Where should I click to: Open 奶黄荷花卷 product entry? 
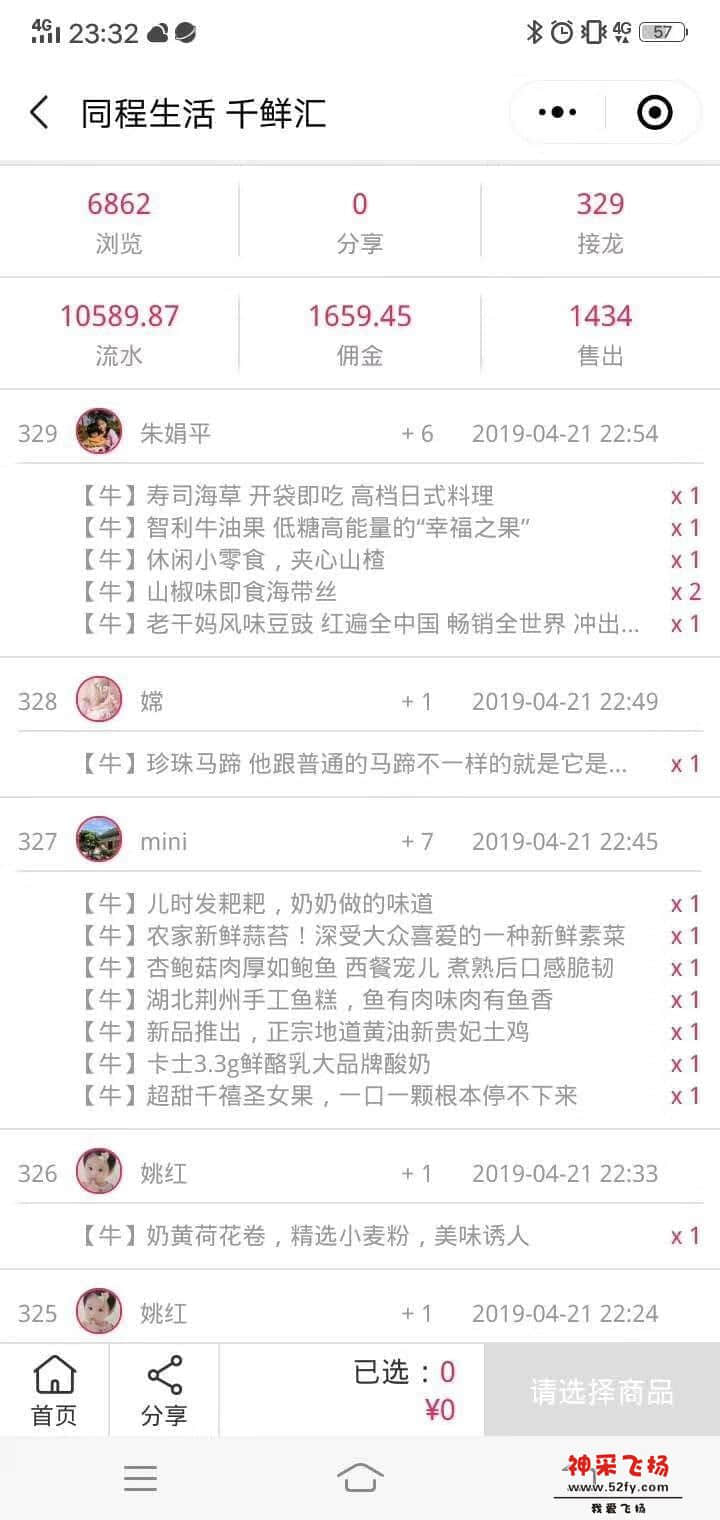[x=305, y=1237]
